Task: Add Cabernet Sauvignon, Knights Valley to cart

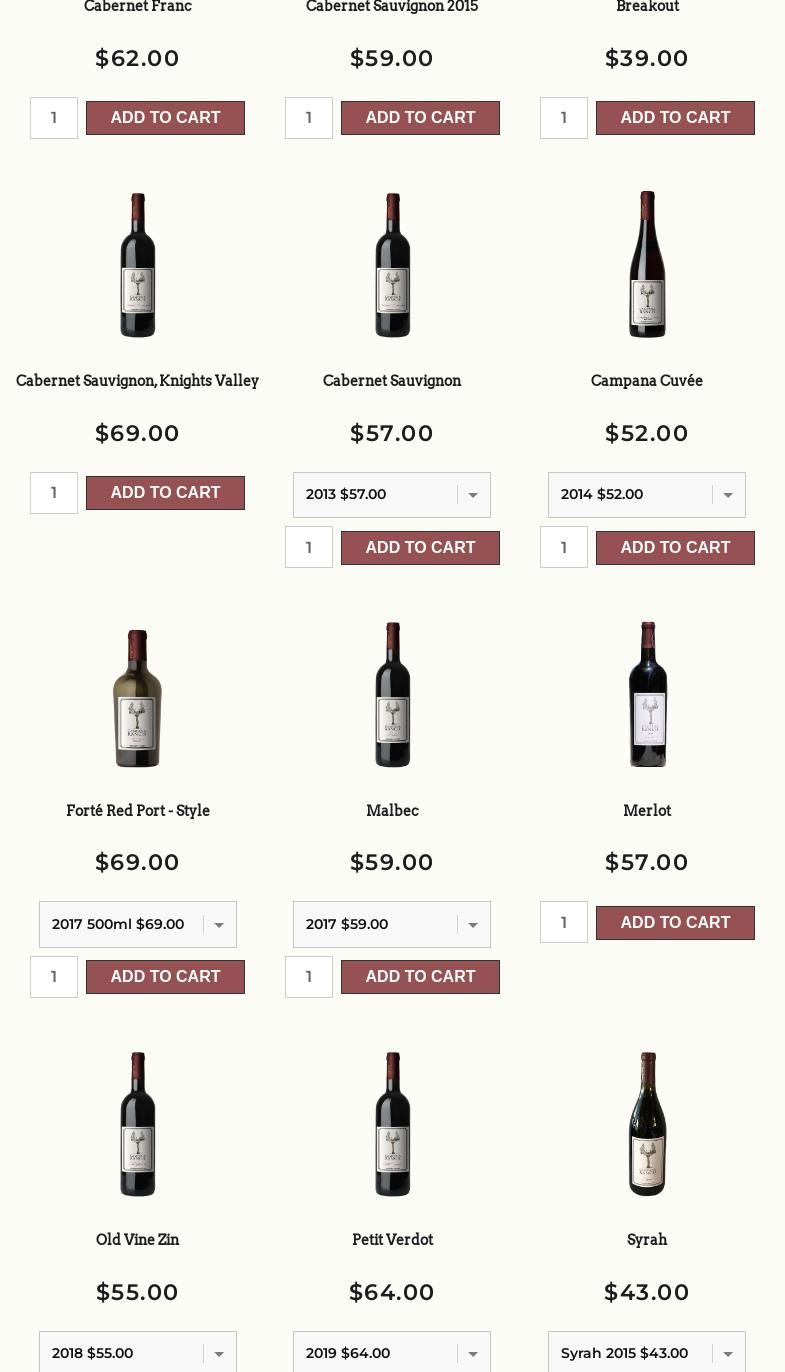Action: (x=165, y=492)
